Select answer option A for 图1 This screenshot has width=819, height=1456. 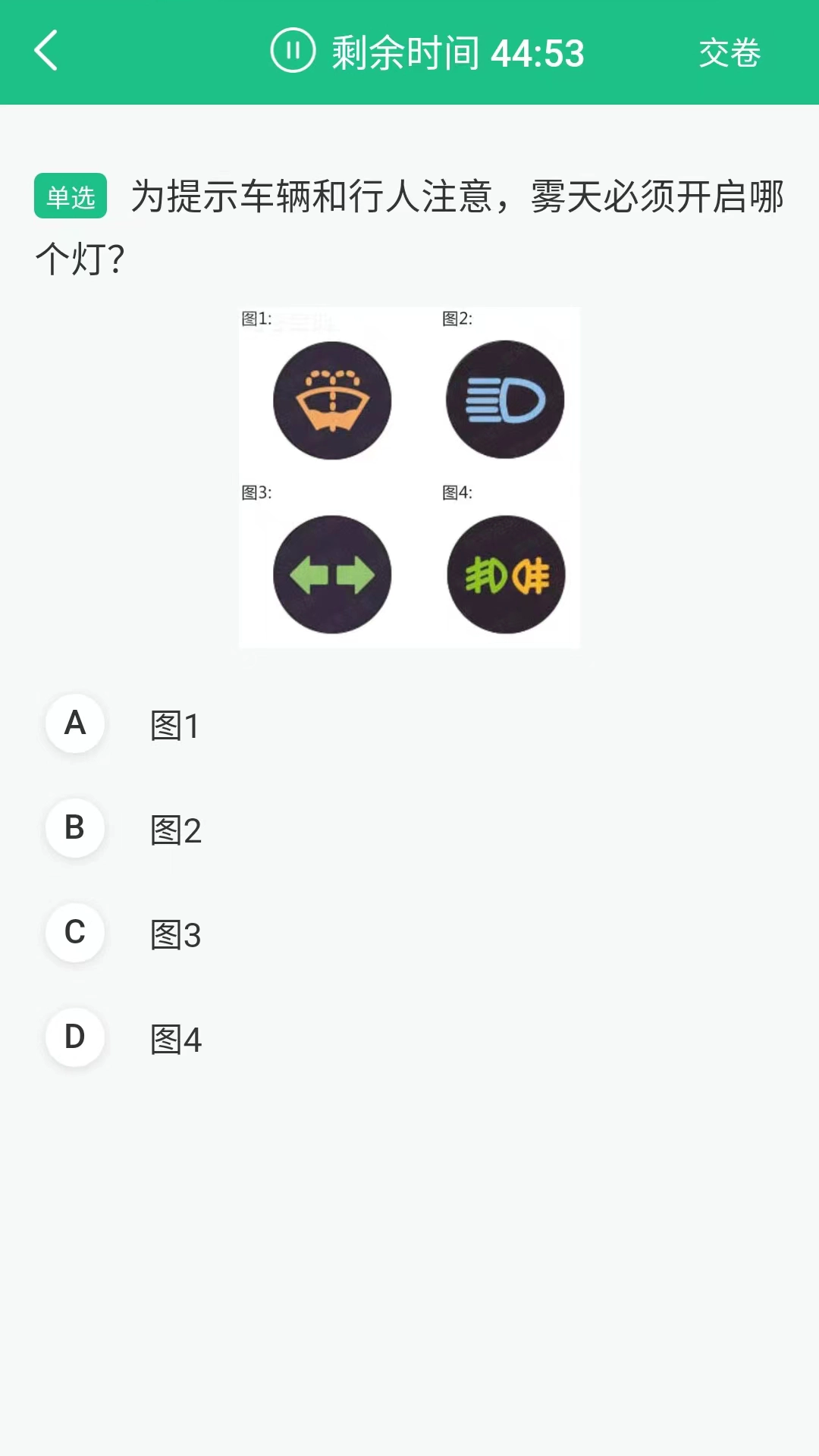[74, 724]
